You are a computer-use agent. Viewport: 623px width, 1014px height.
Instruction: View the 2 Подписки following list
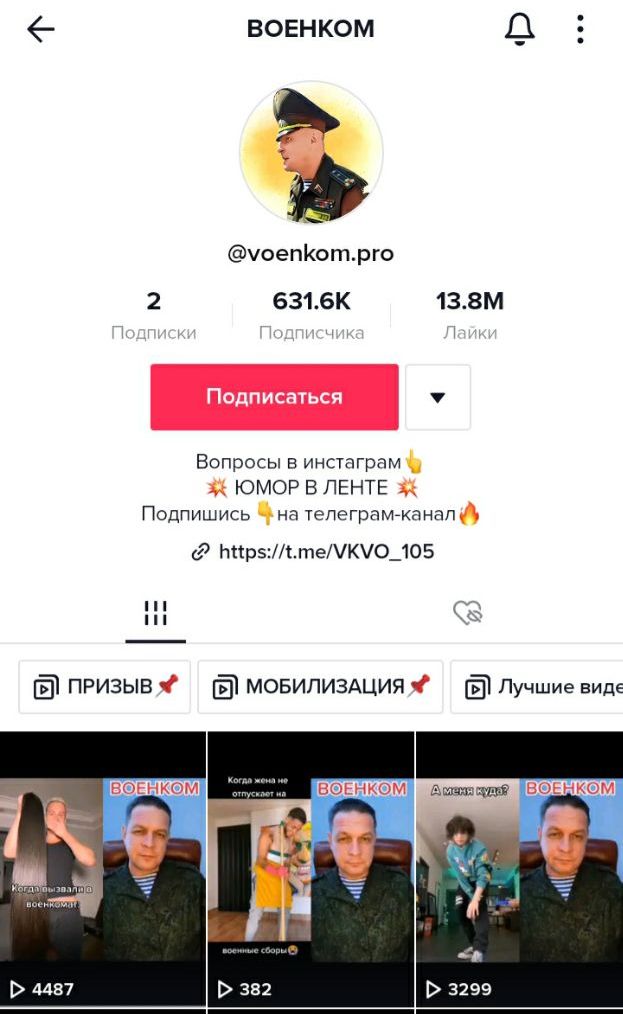153,316
